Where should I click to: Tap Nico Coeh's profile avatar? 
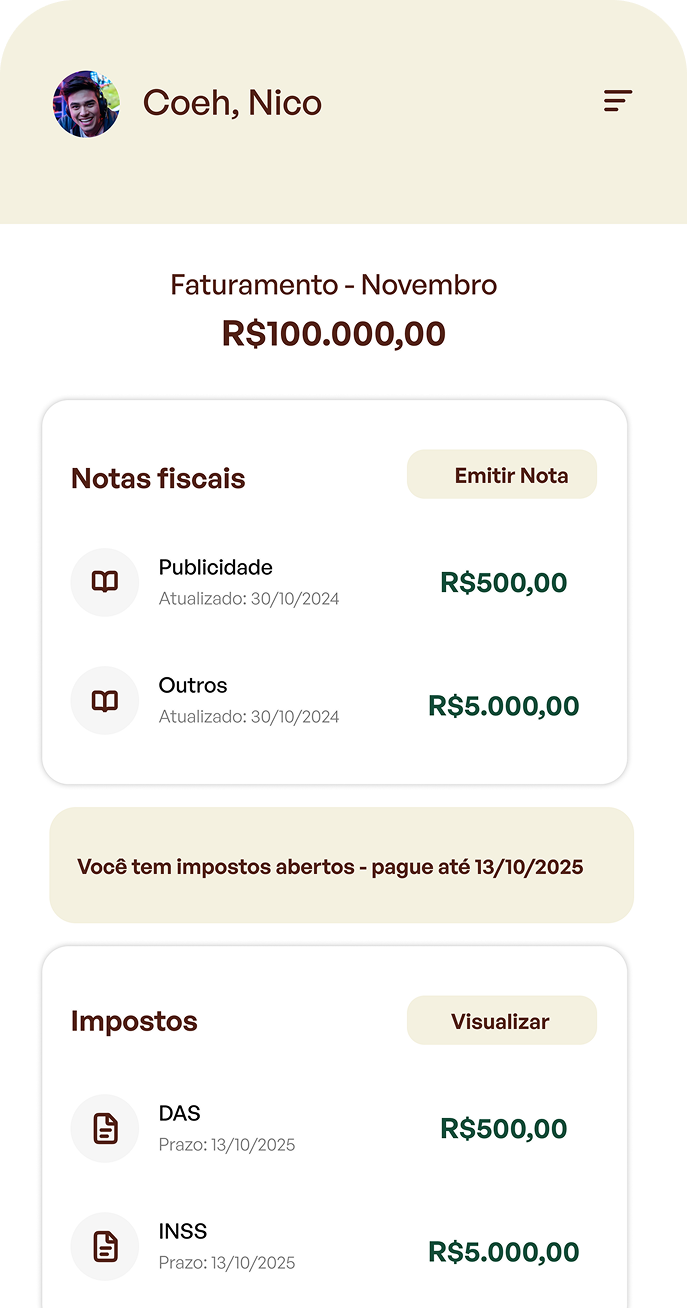pos(87,104)
